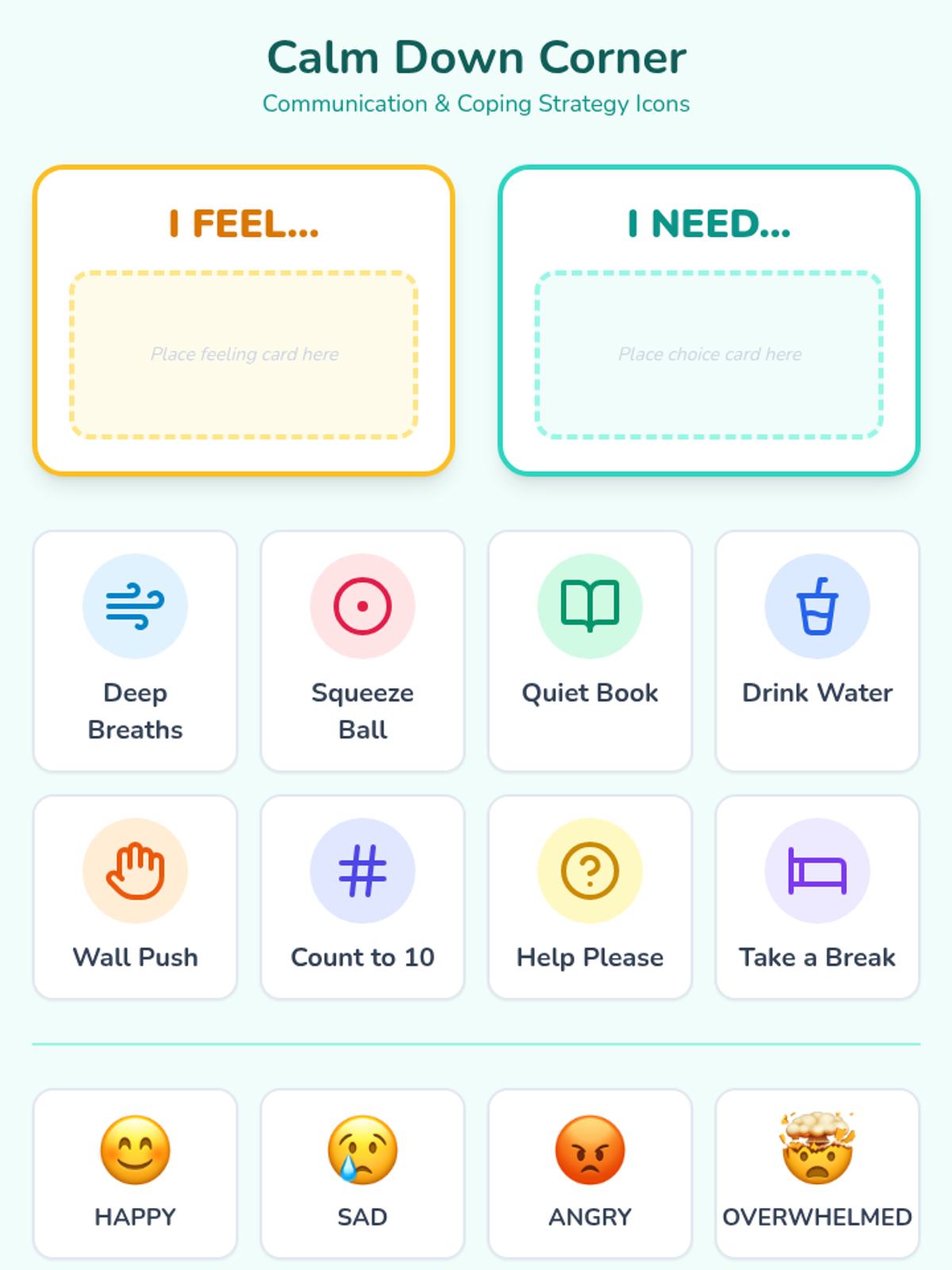The height and width of the screenshot is (1270, 952).
Task: Pick the Drink Water card
Action: point(817,651)
